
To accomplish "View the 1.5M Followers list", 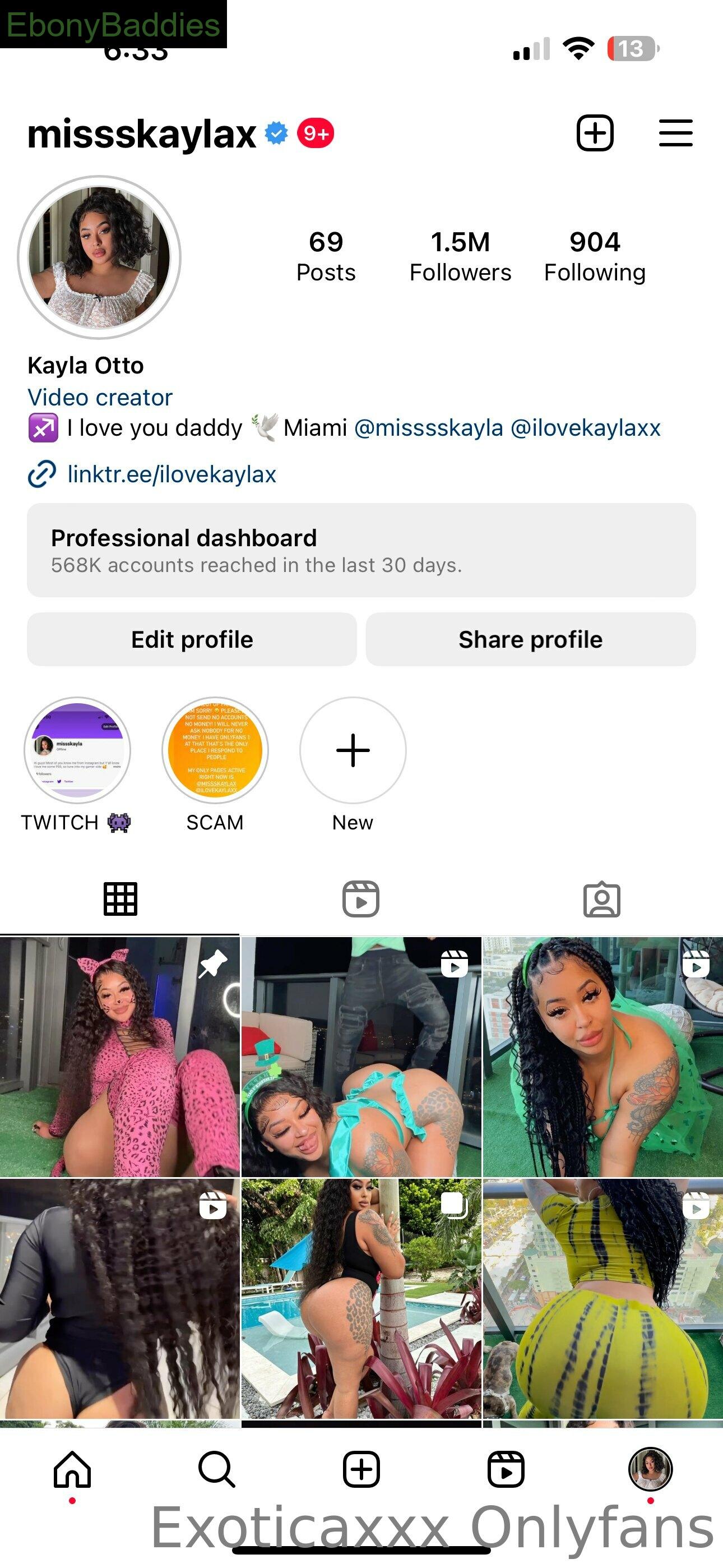I will 460,256.
